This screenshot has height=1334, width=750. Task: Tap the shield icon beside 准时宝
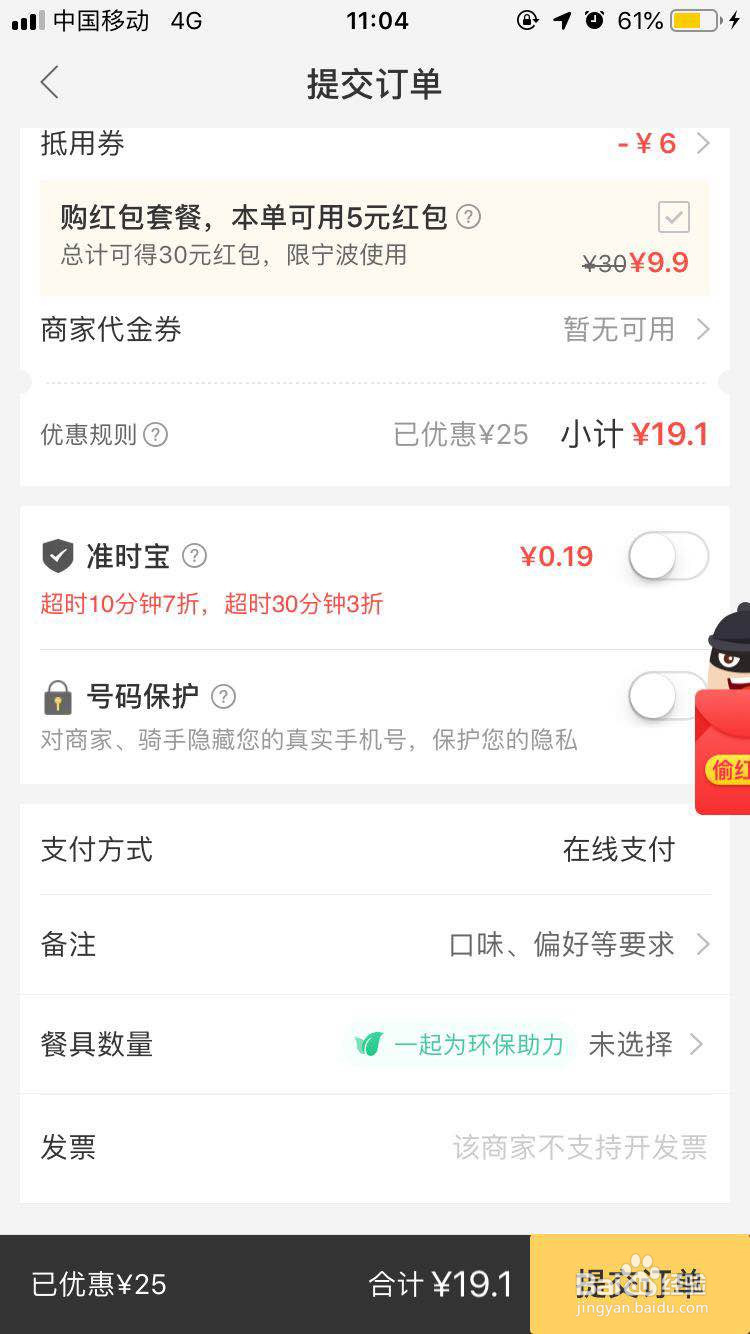(x=57, y=556)
